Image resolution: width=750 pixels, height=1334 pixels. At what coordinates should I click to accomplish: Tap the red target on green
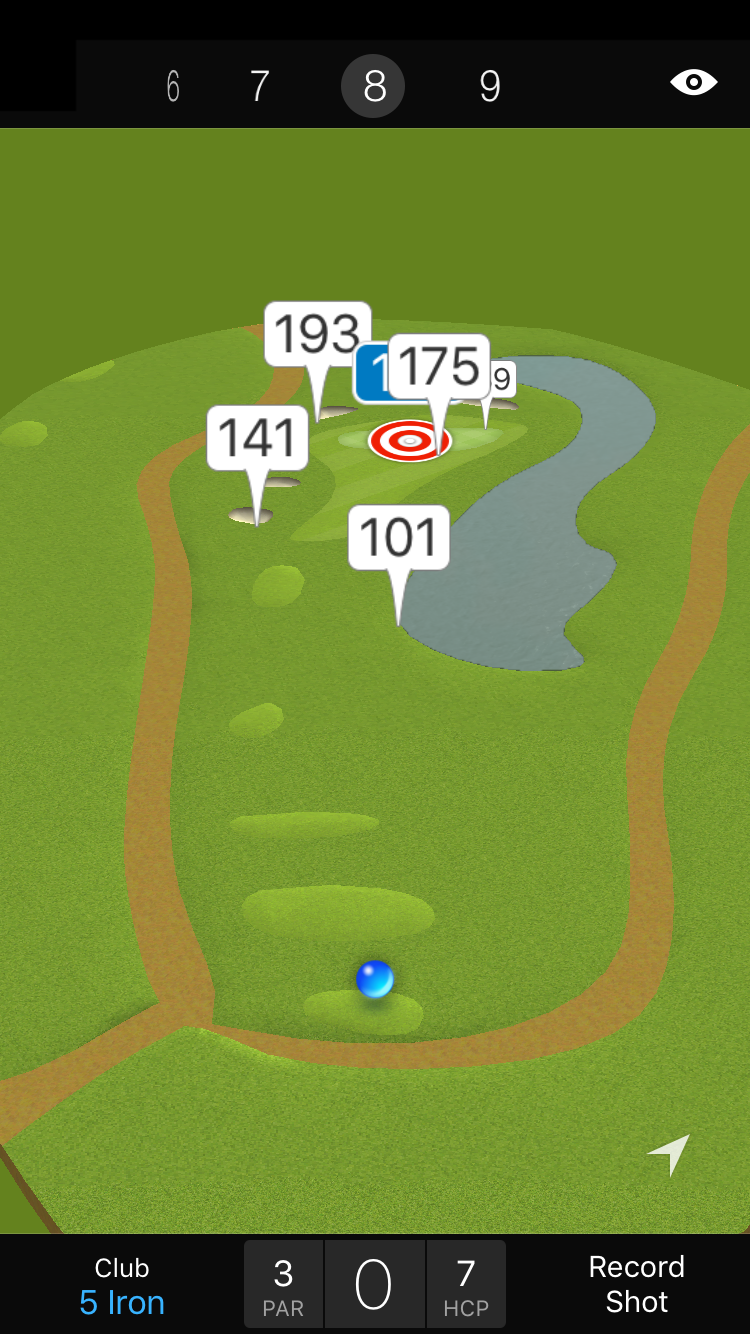[x=409, y=440]
